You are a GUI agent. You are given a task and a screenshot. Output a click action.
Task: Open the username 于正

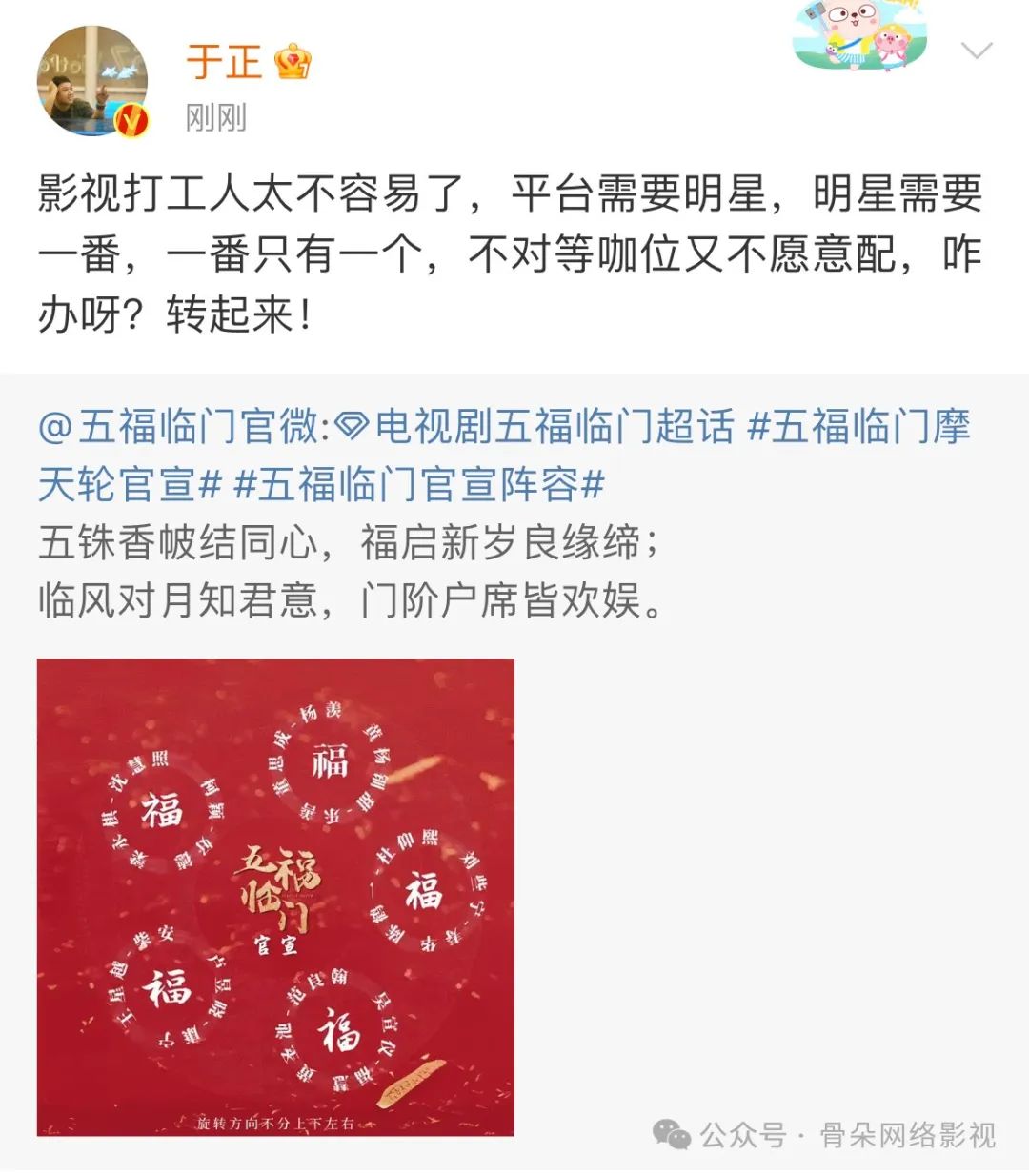point(224,63)
